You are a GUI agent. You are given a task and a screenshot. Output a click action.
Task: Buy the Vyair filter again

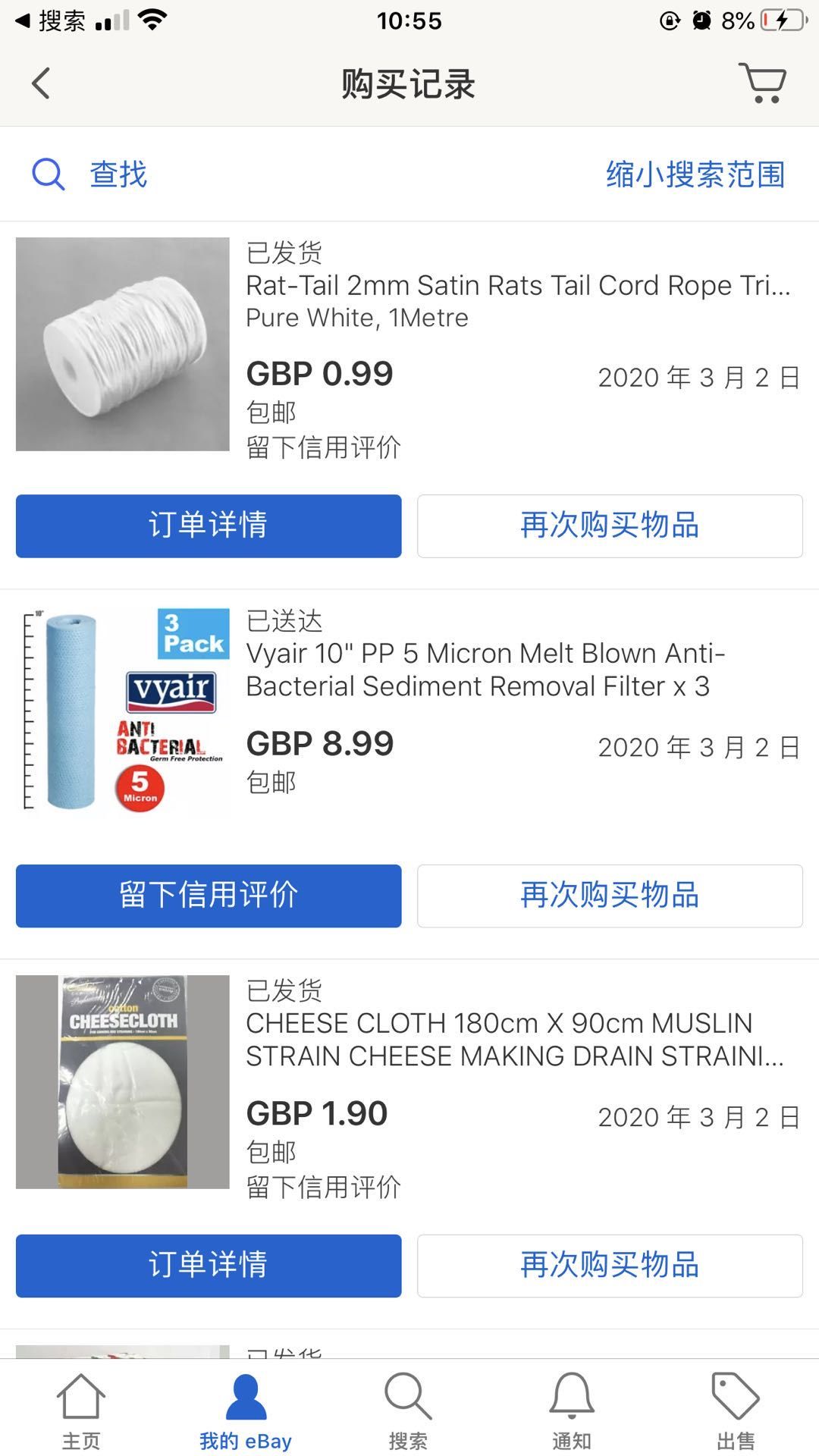pyautogui.click(x=610, y=896)
